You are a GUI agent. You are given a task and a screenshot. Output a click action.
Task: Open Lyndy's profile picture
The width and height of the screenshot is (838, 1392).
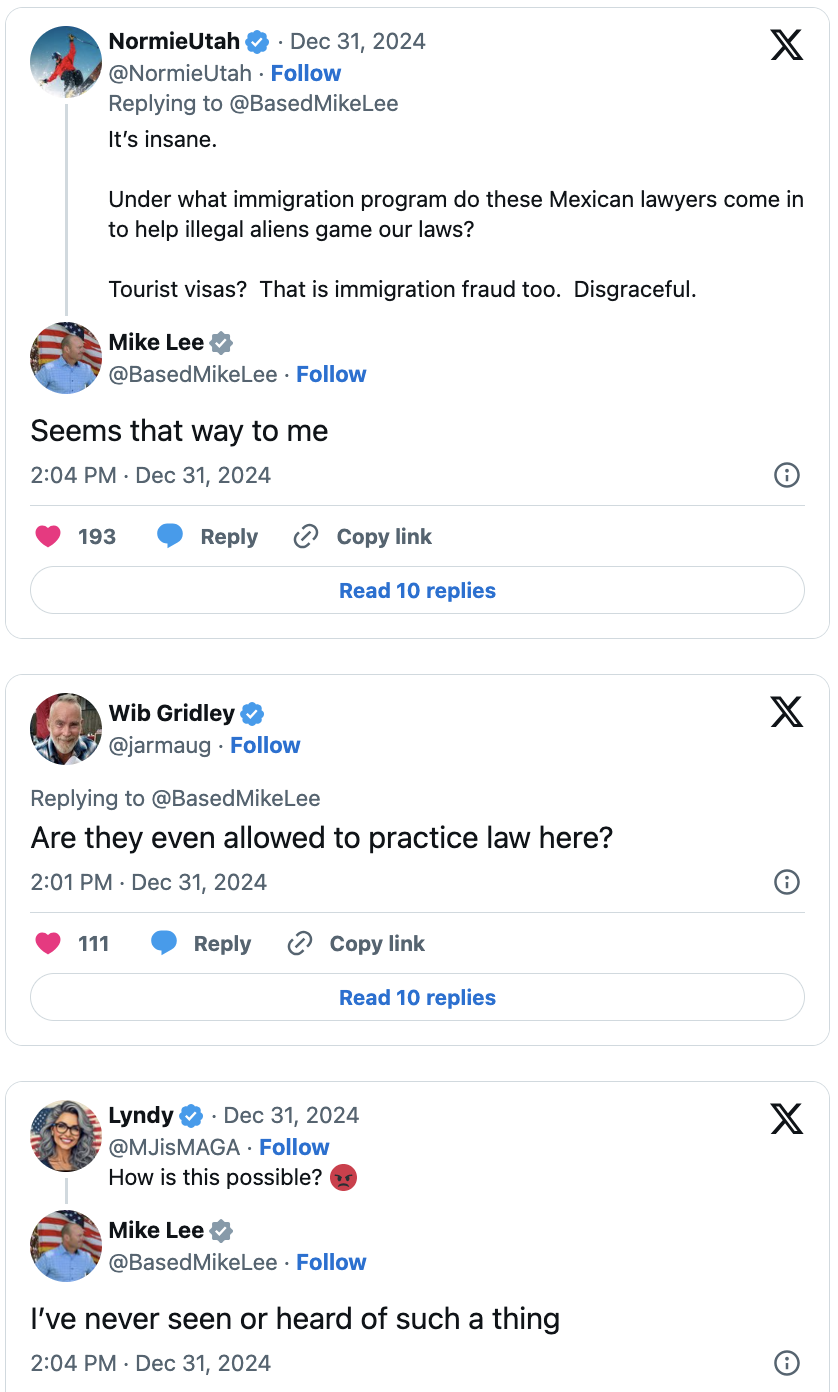tap(66, 1136)
